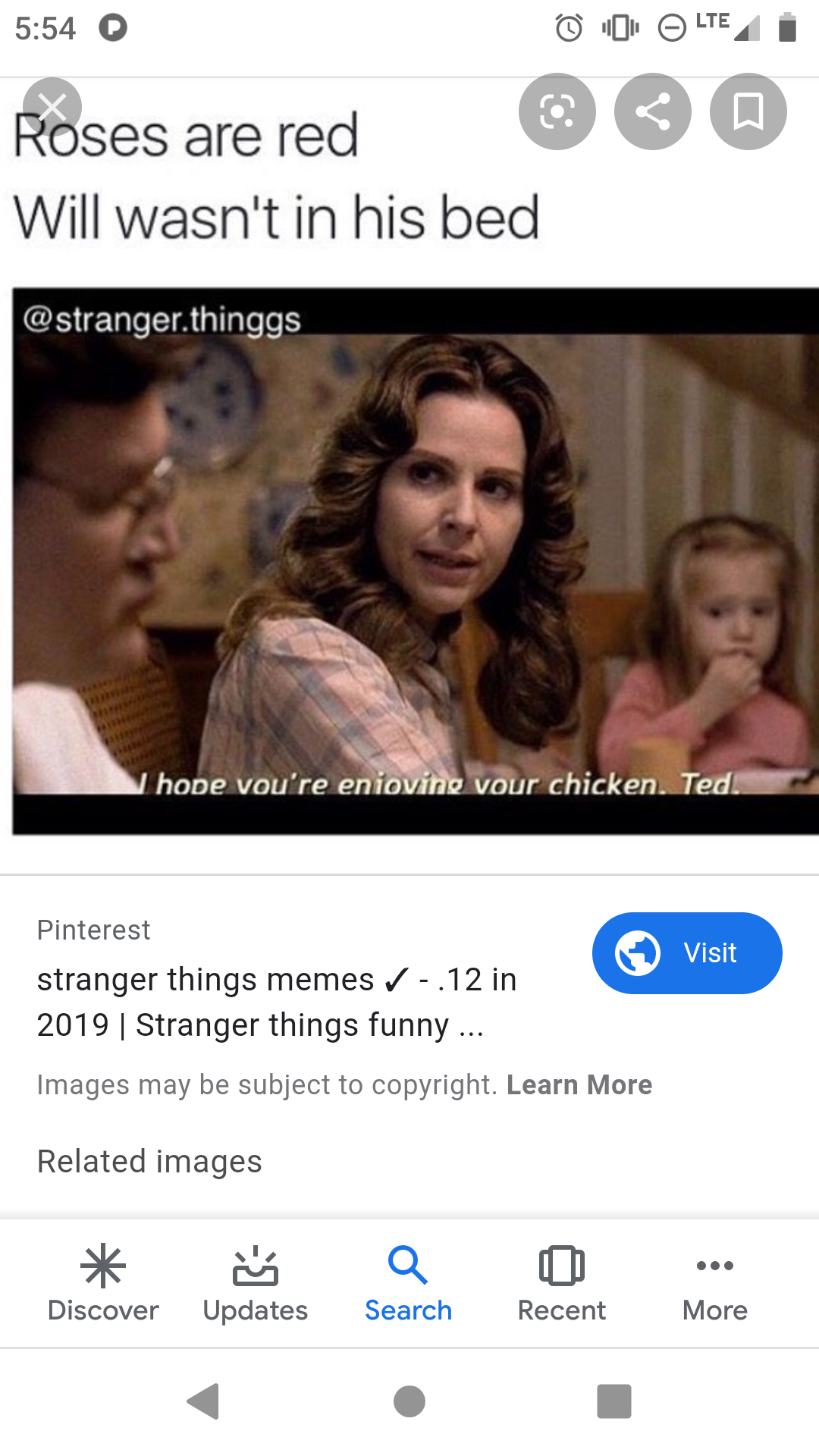Open the Learn More copyright link
This screenshot has height=1456, width=819.
click(x=579, y=1084)
